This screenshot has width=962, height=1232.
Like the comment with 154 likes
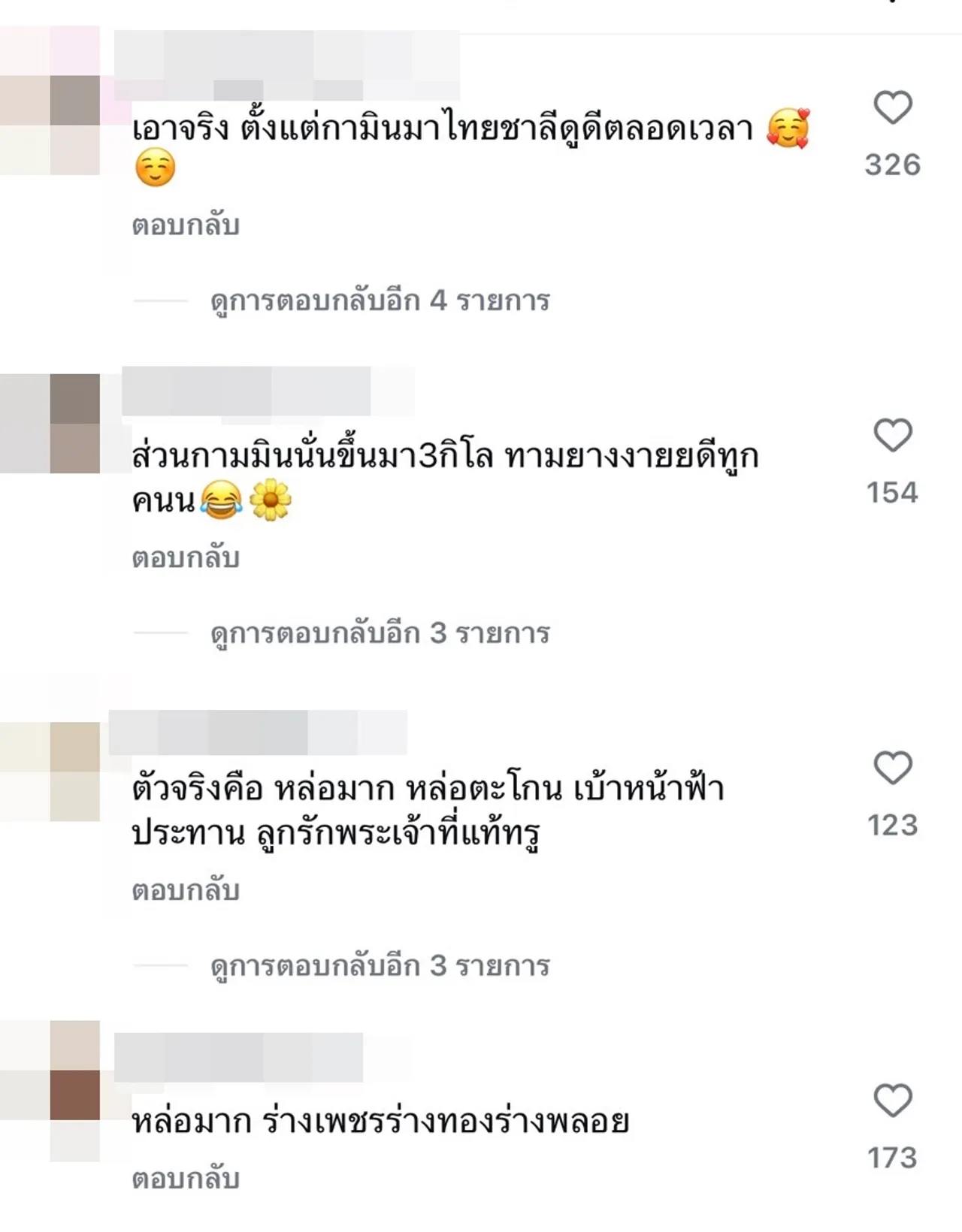click(x=892, y=436)
